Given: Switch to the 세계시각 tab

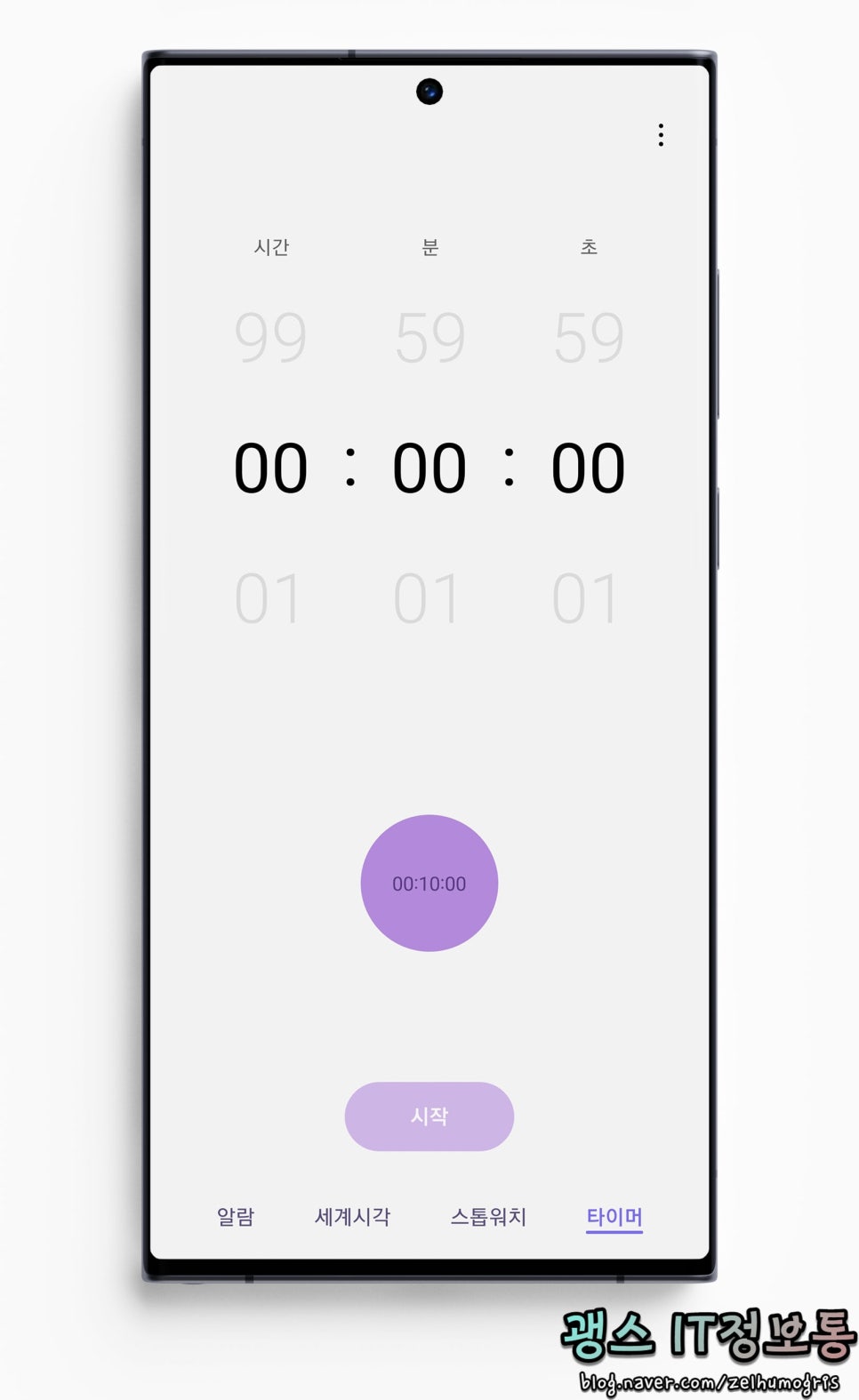Looking at the screenshot, I should (353, 1217).
